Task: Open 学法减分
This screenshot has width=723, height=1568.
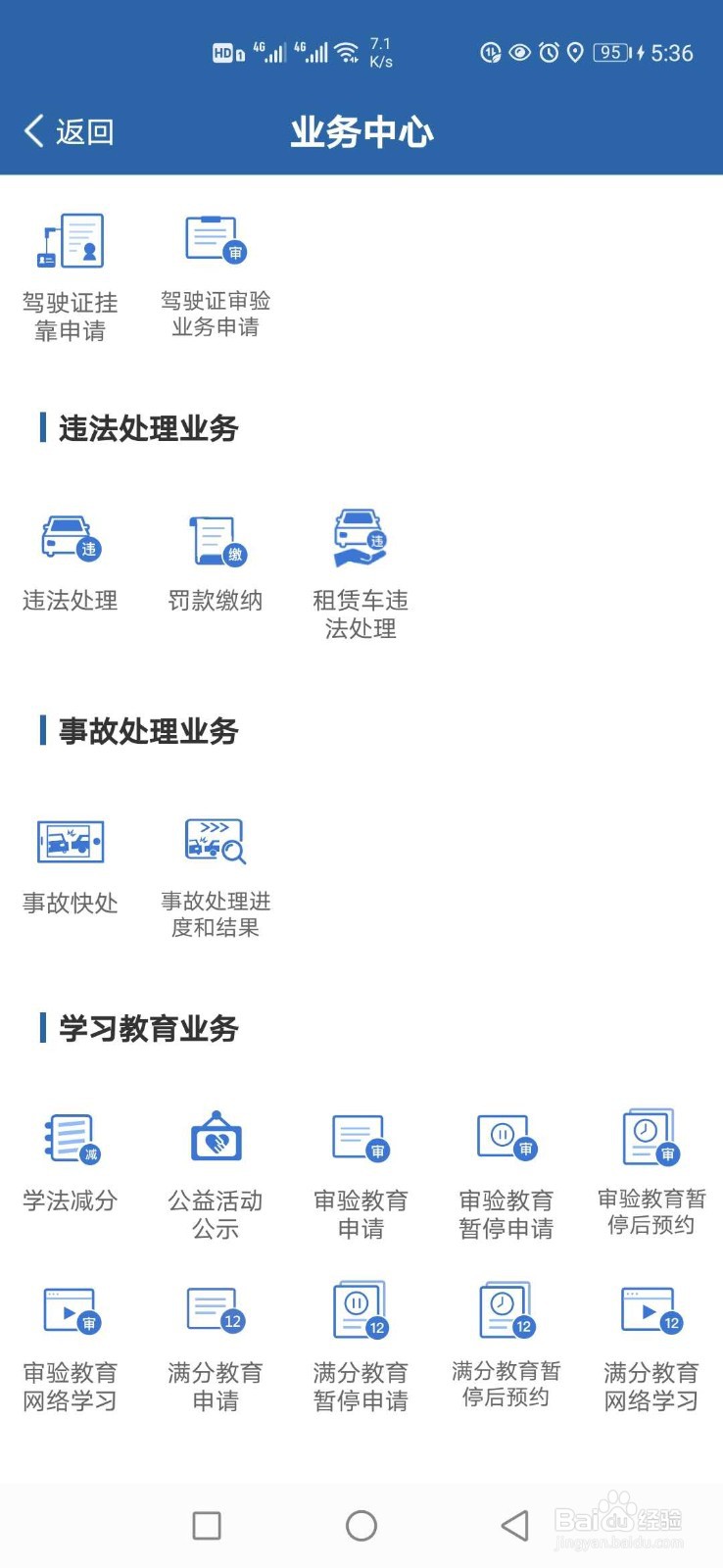Action: click(x=71, y=1162)
